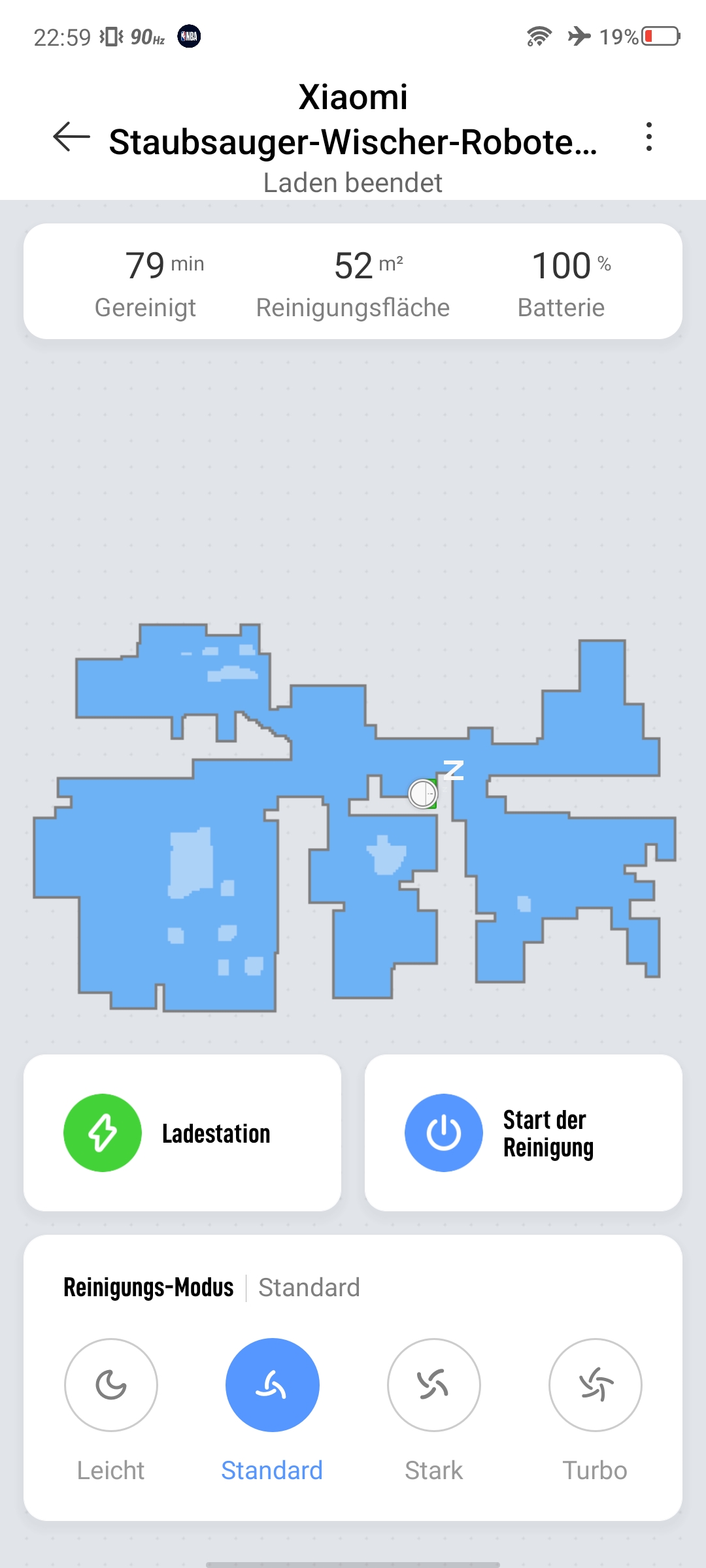Select the Standard cleaning mode
The height and width of the screenshot is (1568, 706).
point(273,1385)
